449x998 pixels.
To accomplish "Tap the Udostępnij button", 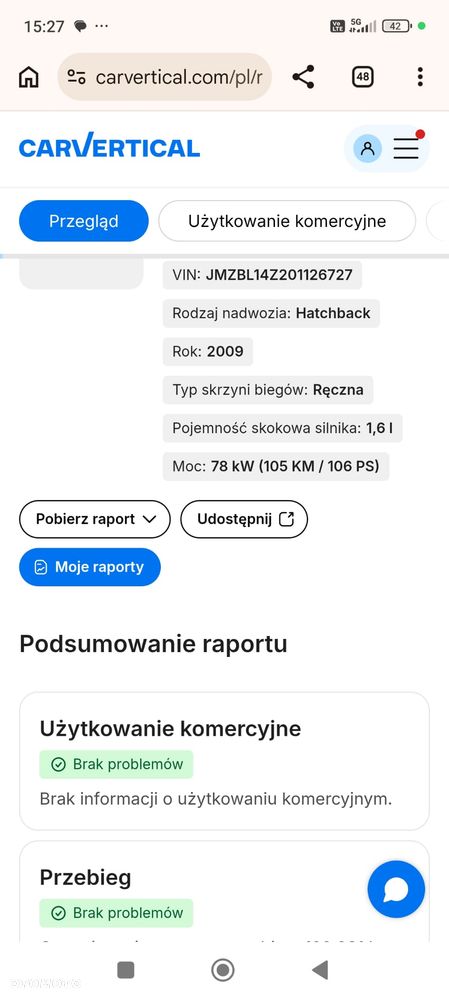I will (244, 519).
